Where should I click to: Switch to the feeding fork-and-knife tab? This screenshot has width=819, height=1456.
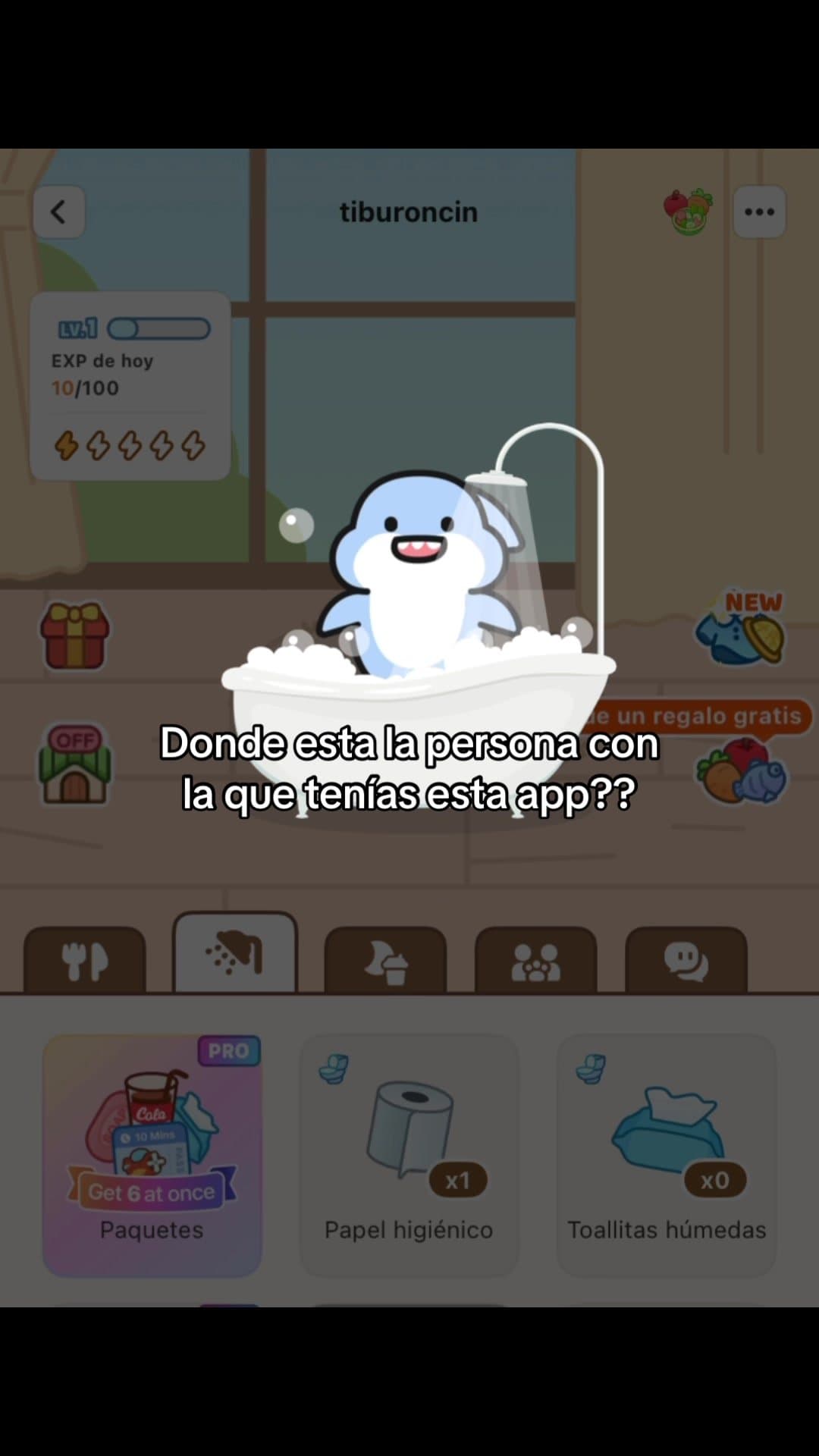[84, 961]
